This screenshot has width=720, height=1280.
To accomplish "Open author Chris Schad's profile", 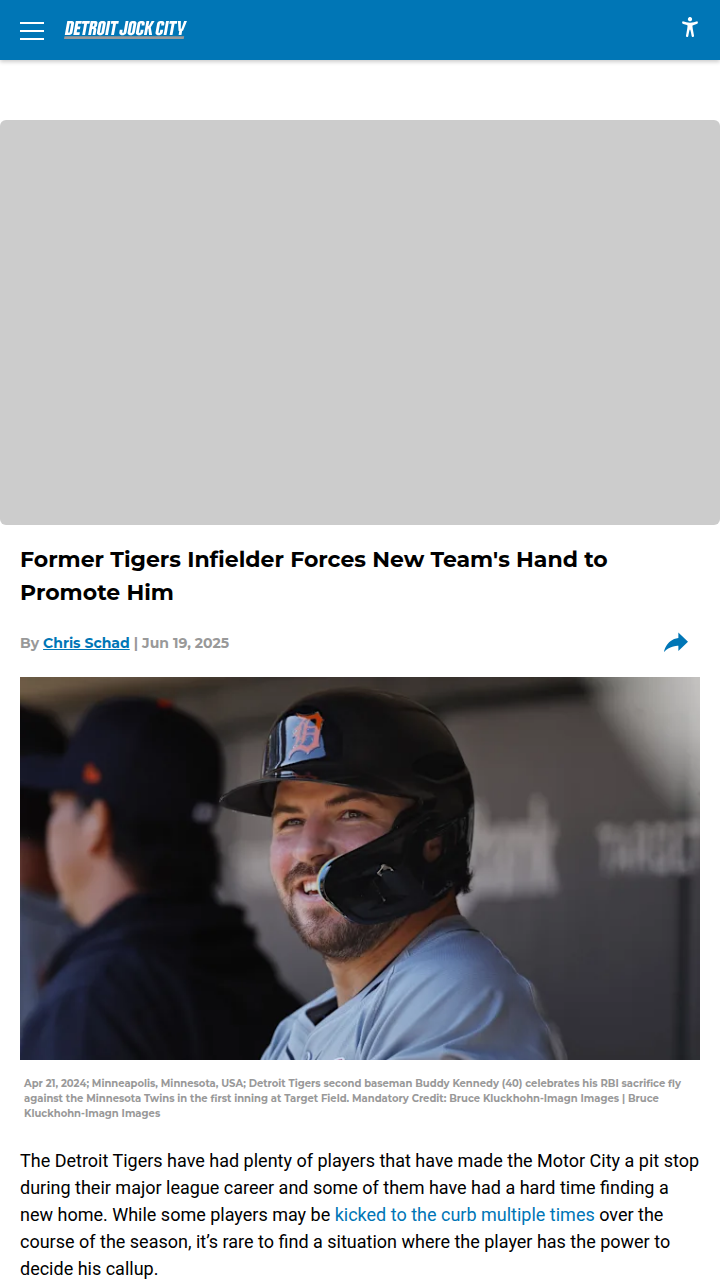I will coord(86,643).
